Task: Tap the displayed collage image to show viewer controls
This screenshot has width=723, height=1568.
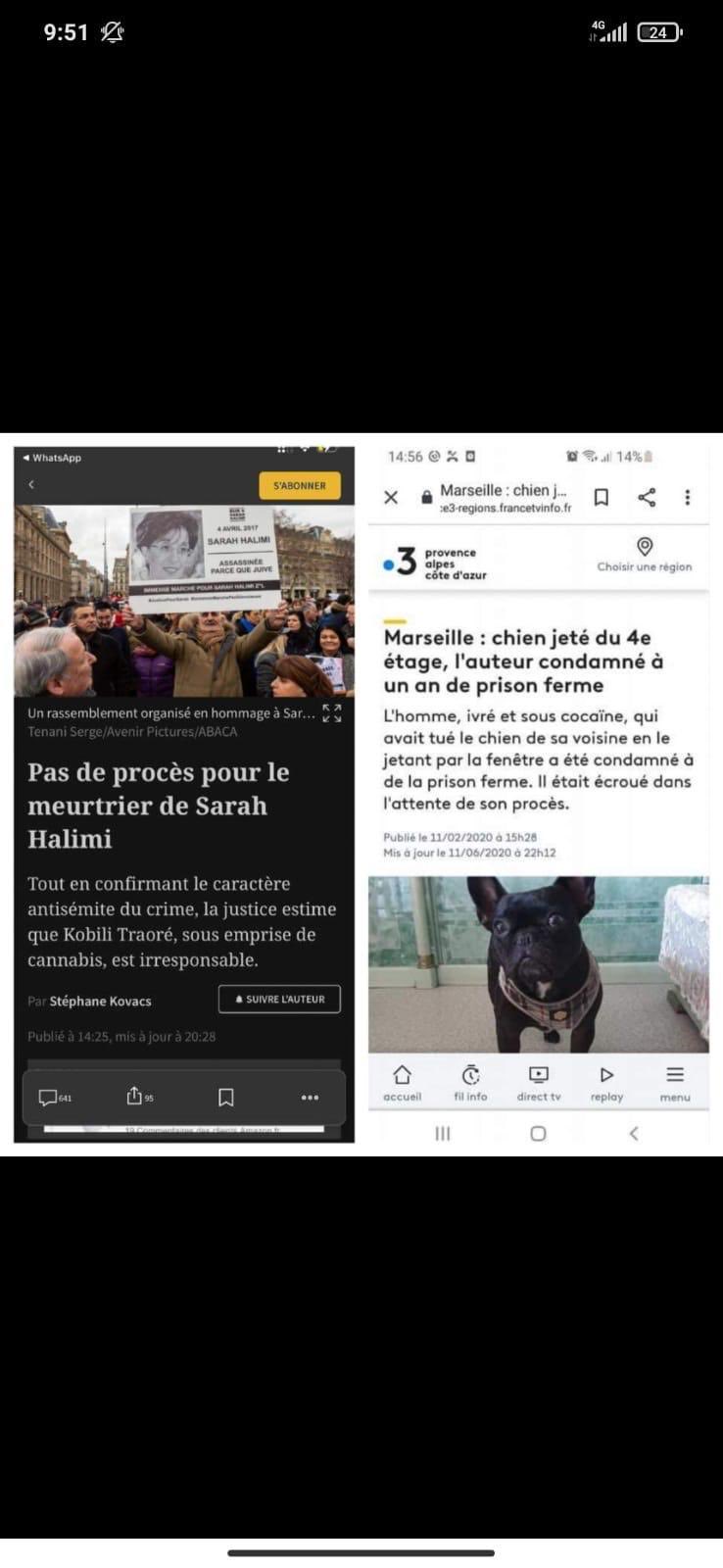Action: tap(361, 794)
